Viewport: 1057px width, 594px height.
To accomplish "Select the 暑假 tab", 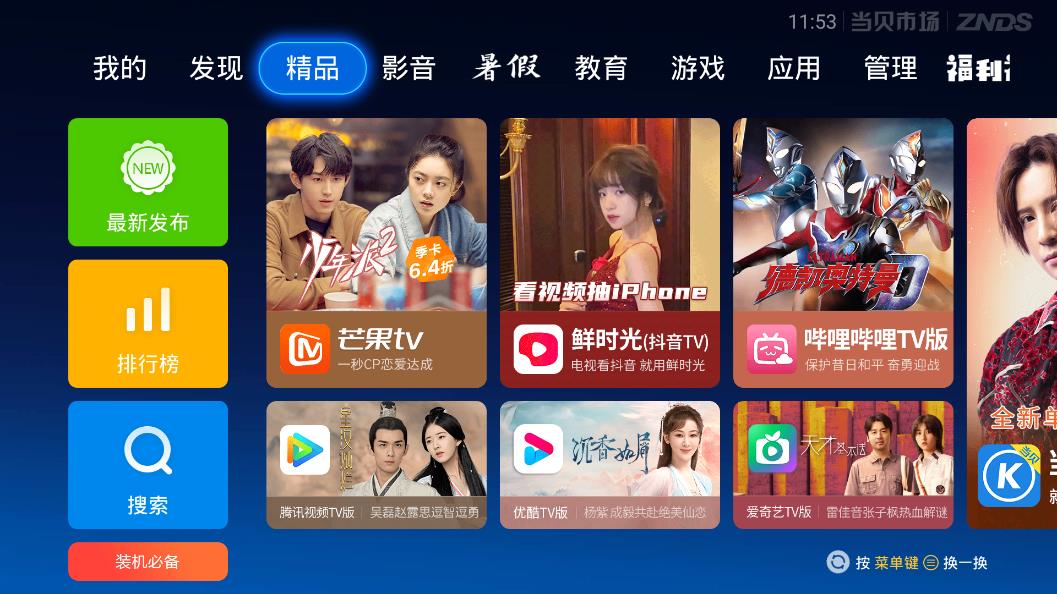I will click(x=506, y=68).
